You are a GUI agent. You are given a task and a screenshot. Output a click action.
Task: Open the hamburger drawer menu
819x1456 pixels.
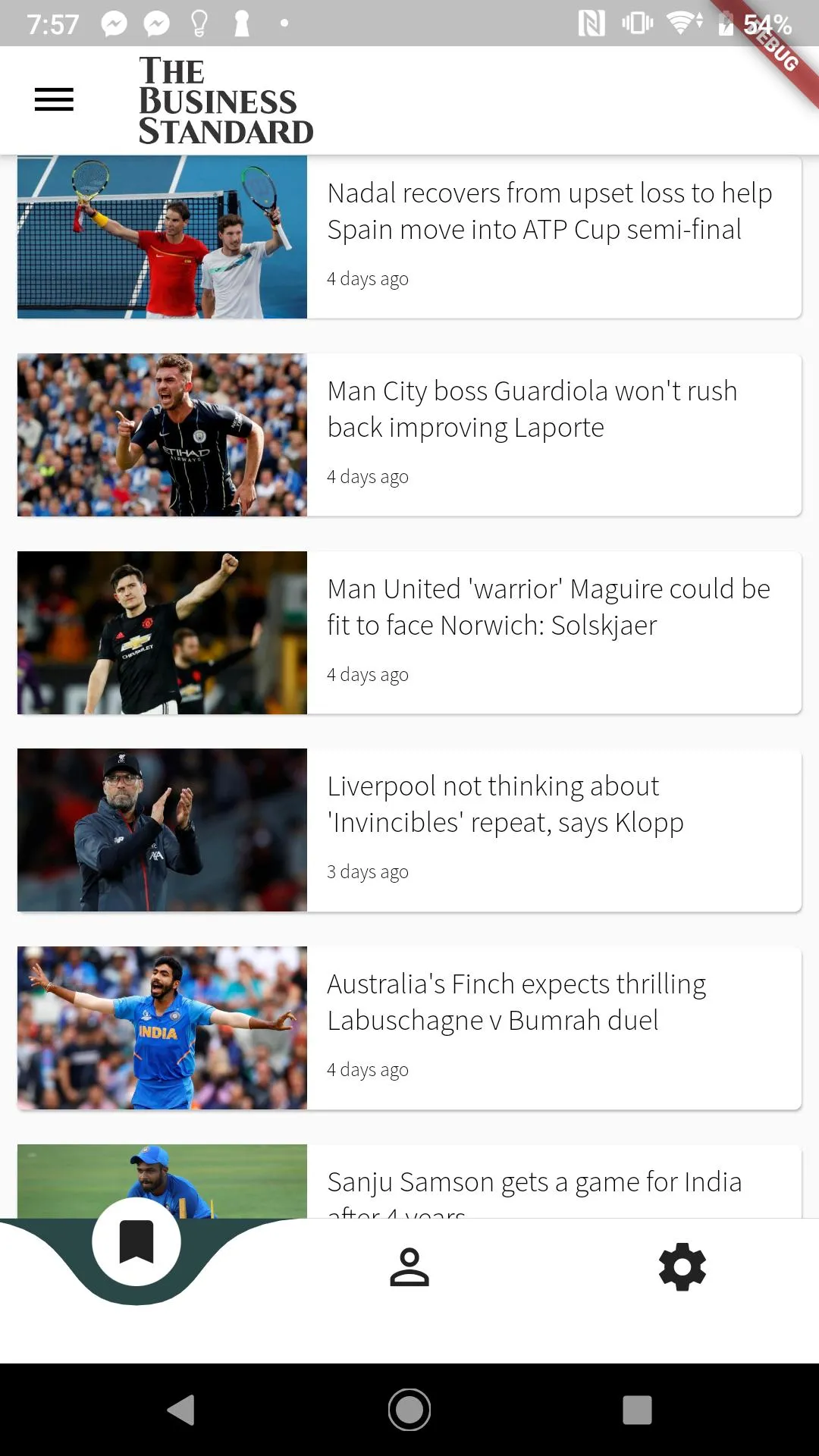click(54, 99)
